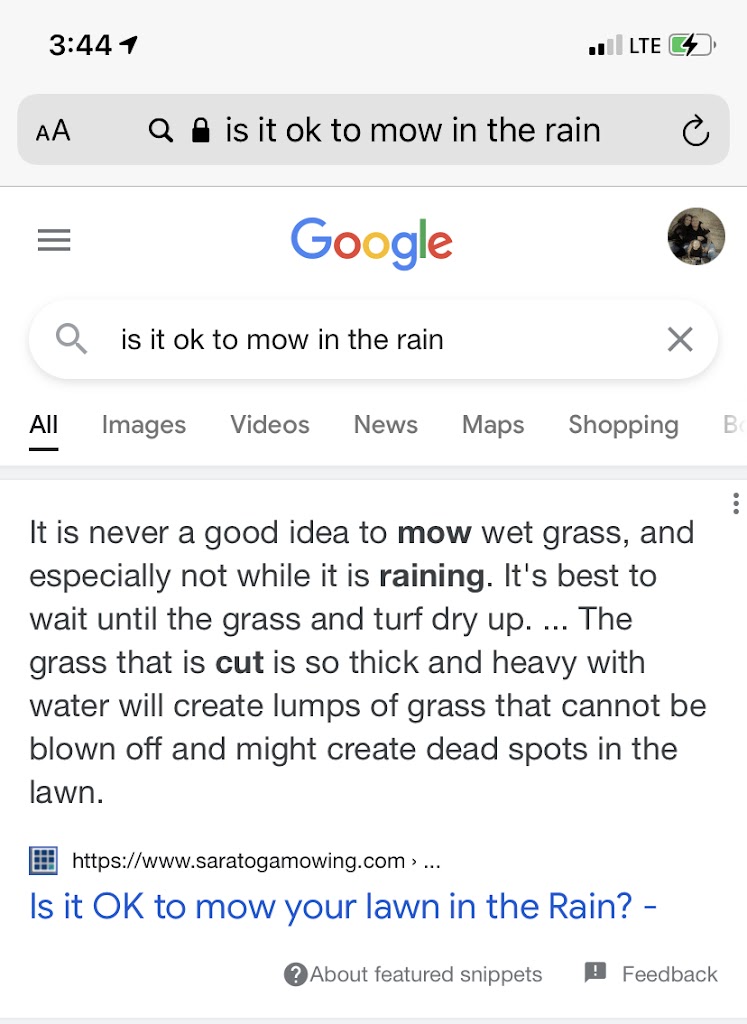747x1024 pixels.
Task: Open Safari reader text size AA menu
Action: click(x=53, y=131)
